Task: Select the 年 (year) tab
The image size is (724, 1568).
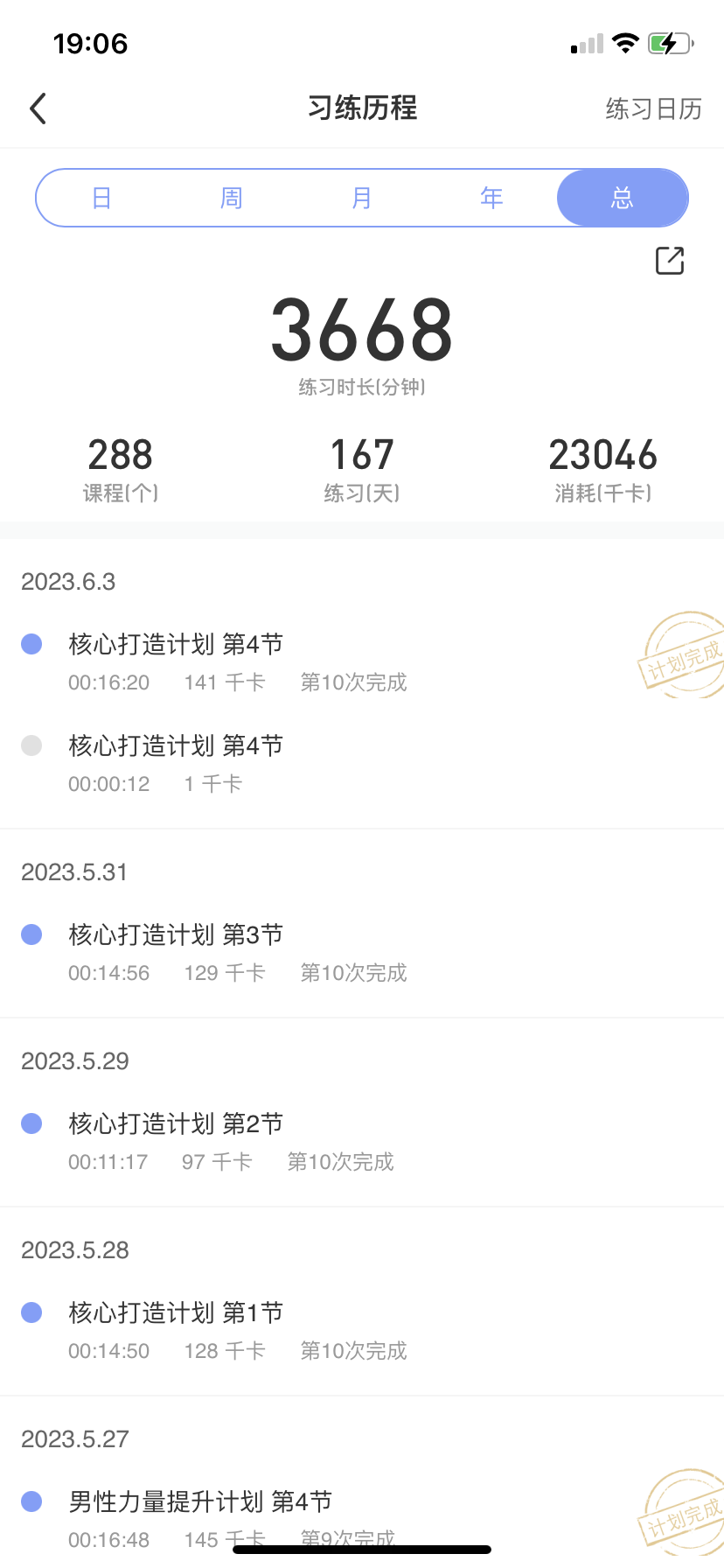Action: (x=491, y=198)
